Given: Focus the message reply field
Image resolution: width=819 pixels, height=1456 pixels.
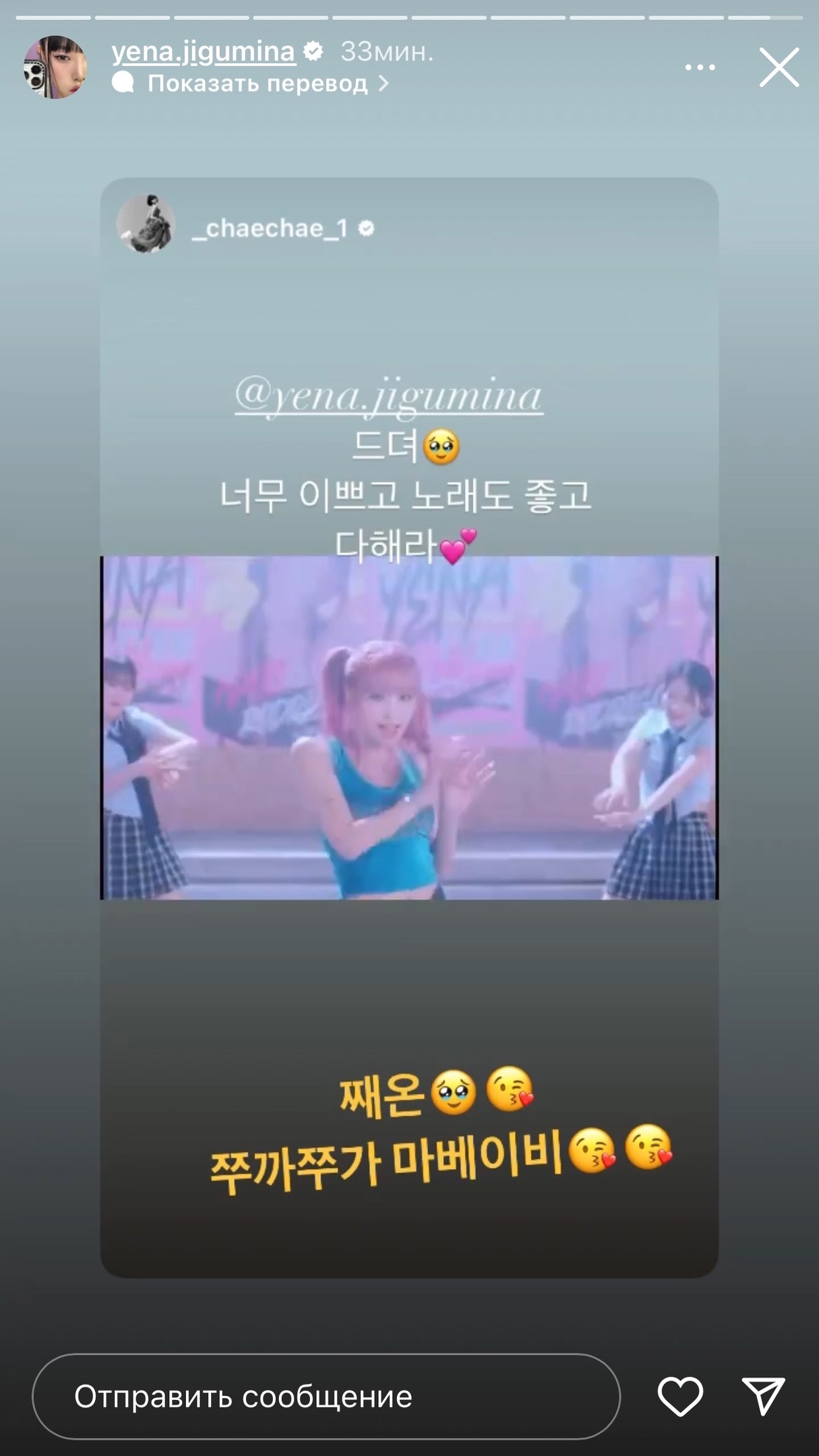Looking at the screenshot, I should click(326, 1397).
